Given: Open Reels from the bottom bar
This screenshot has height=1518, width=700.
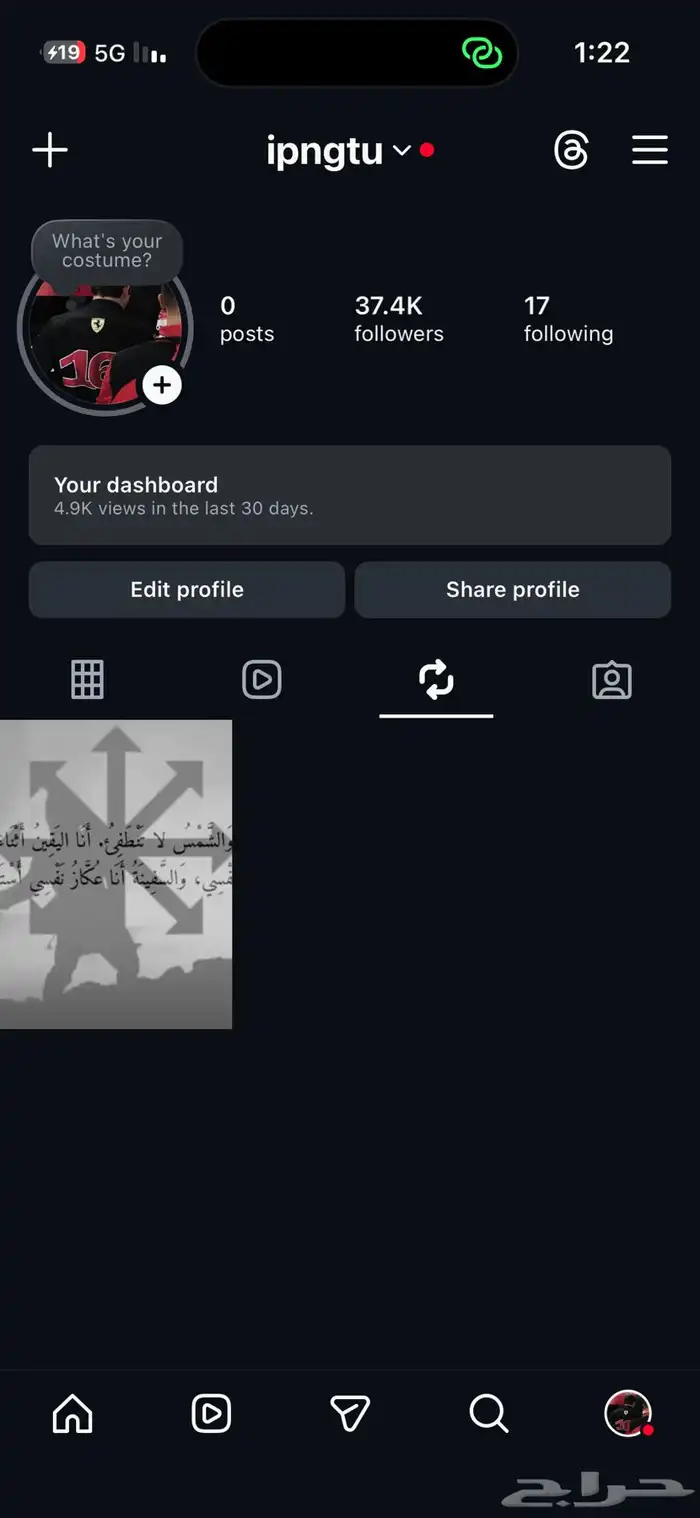Looking at the screenshot, I should click(x=211, y=1414).
